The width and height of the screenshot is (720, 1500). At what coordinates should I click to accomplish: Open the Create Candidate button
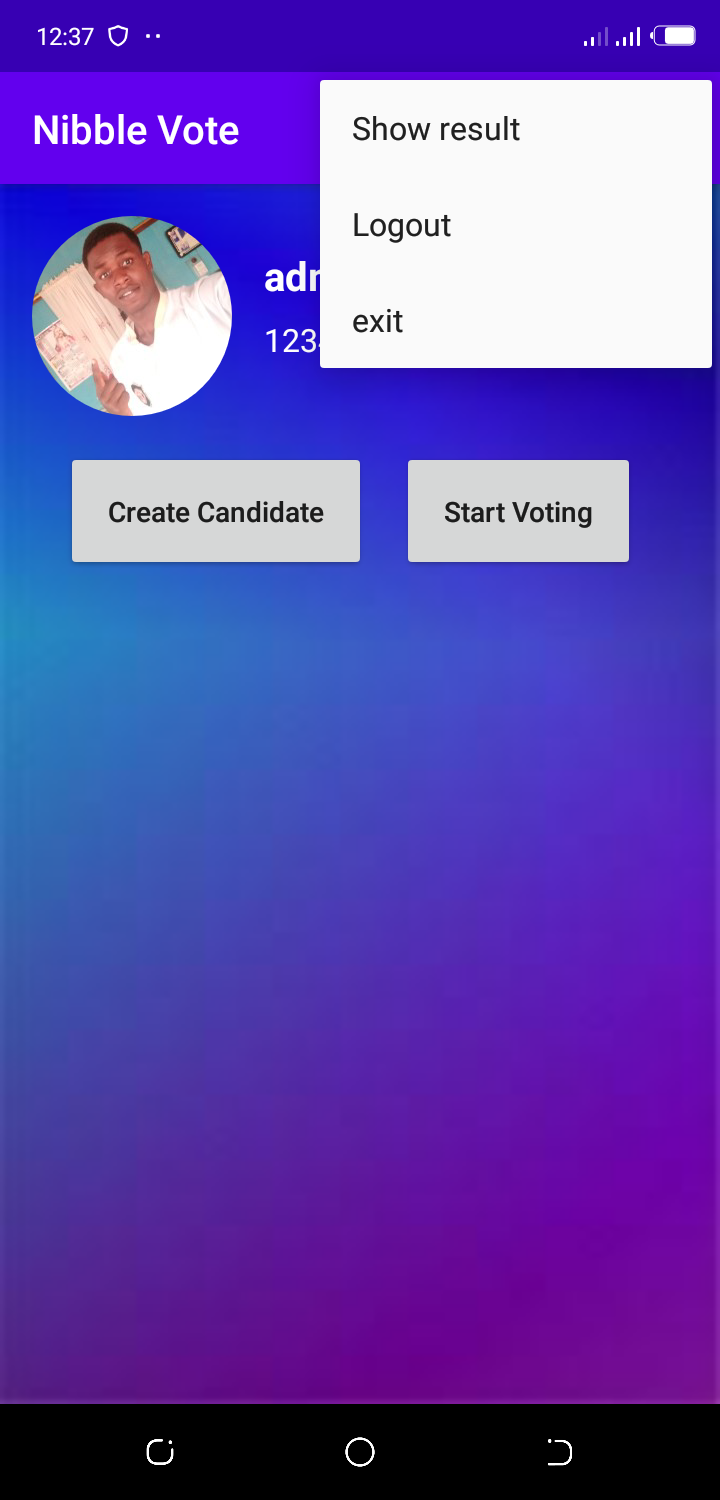coord(216,511)
